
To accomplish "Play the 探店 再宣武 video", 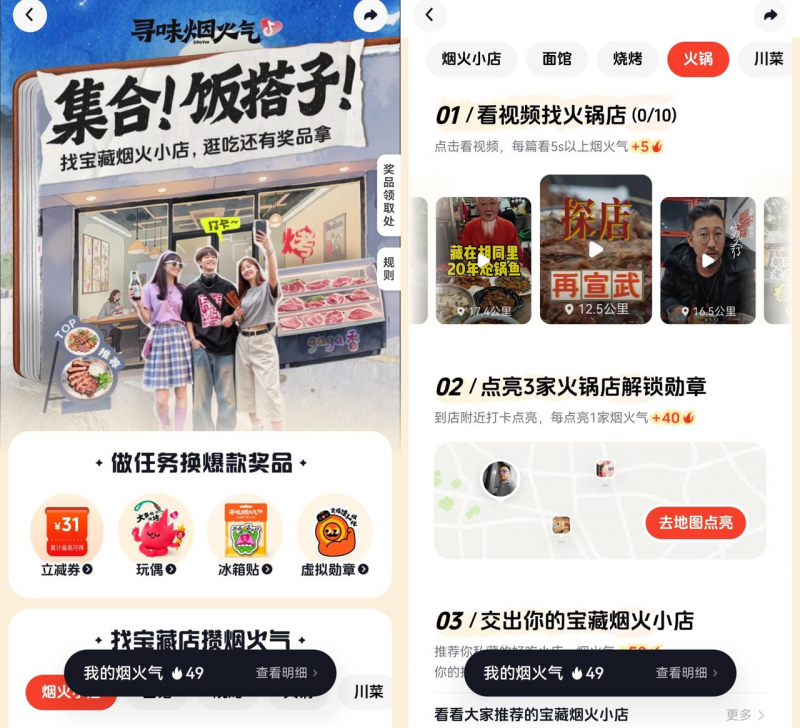I will click(596, 249).
